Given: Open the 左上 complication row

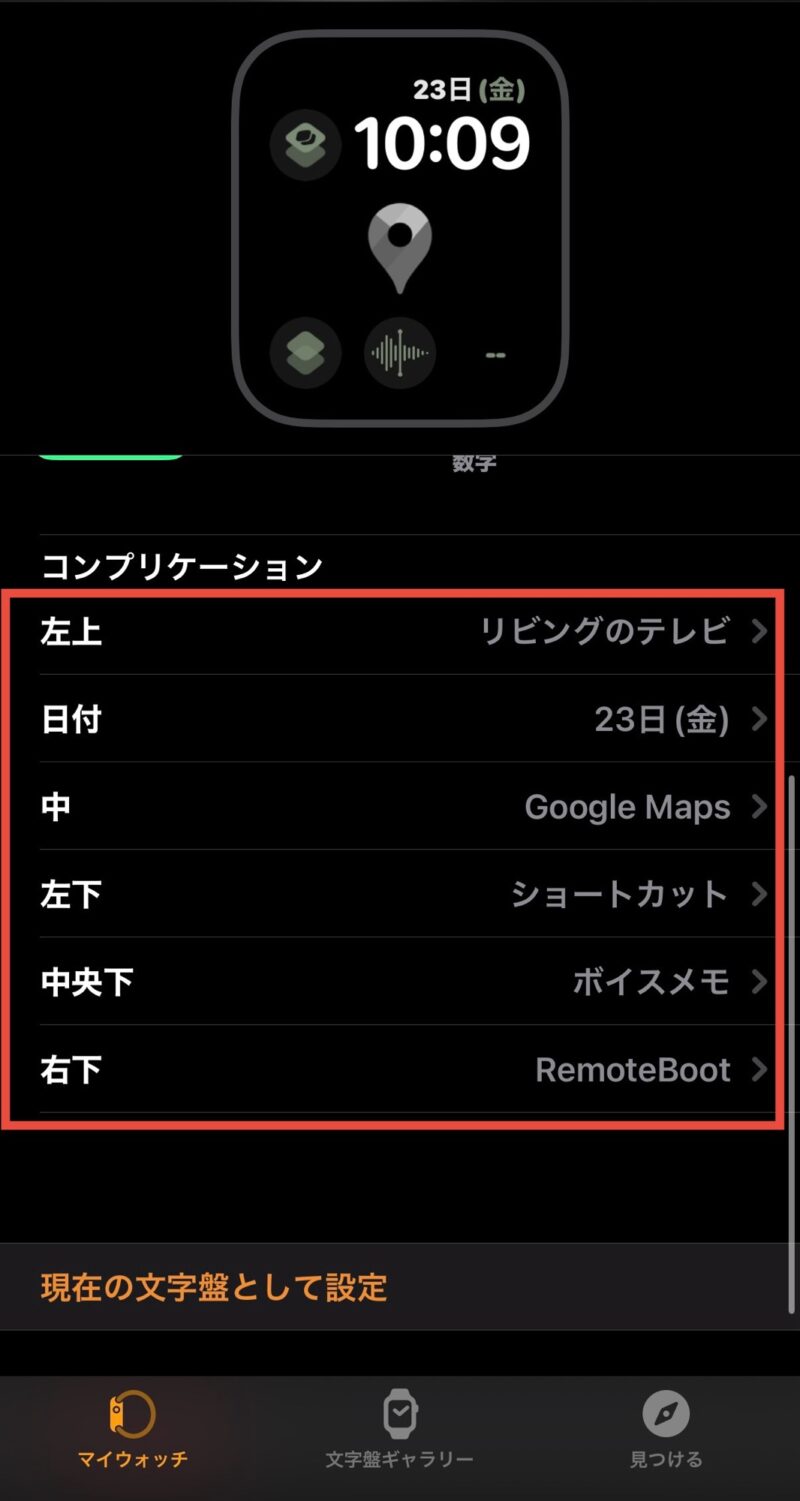Looking at the screenshot, I should coord(400,632).
